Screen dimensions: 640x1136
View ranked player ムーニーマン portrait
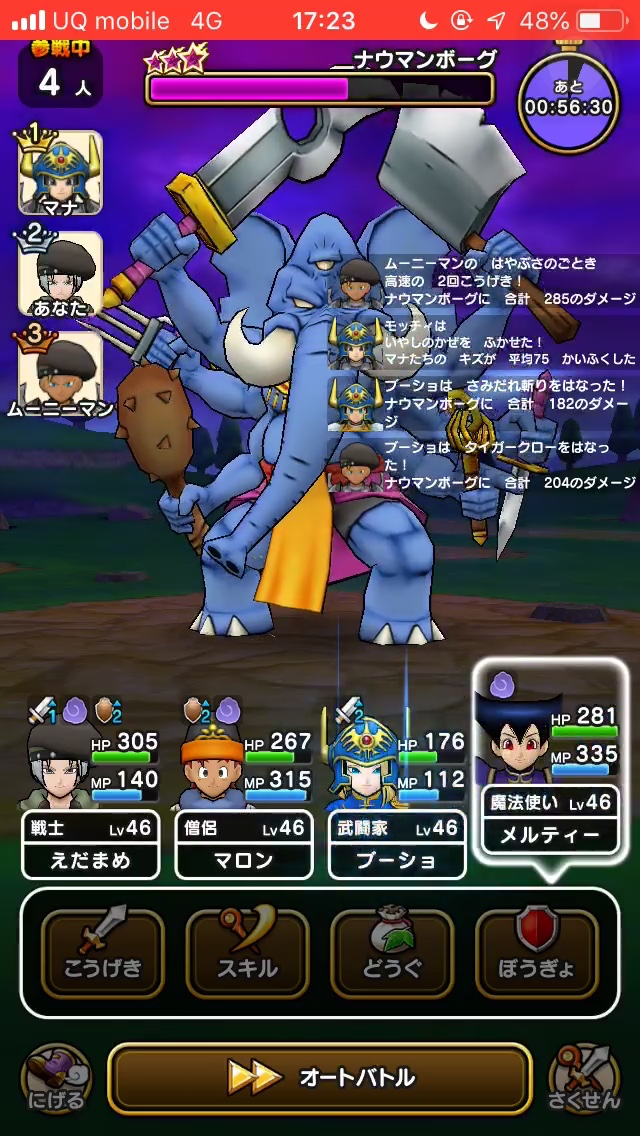[x=60, y=372]
